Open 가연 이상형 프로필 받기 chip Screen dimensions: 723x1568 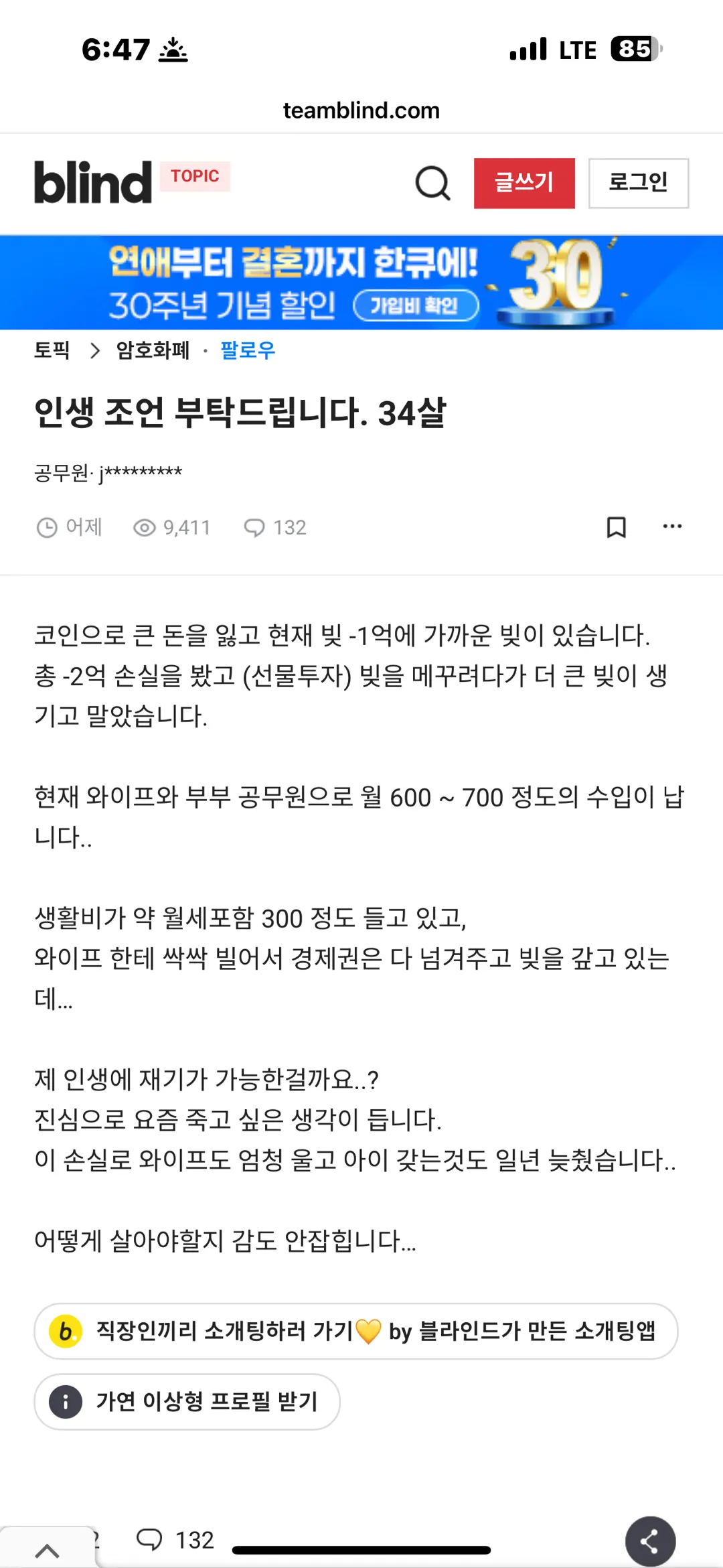[187, 1401]
